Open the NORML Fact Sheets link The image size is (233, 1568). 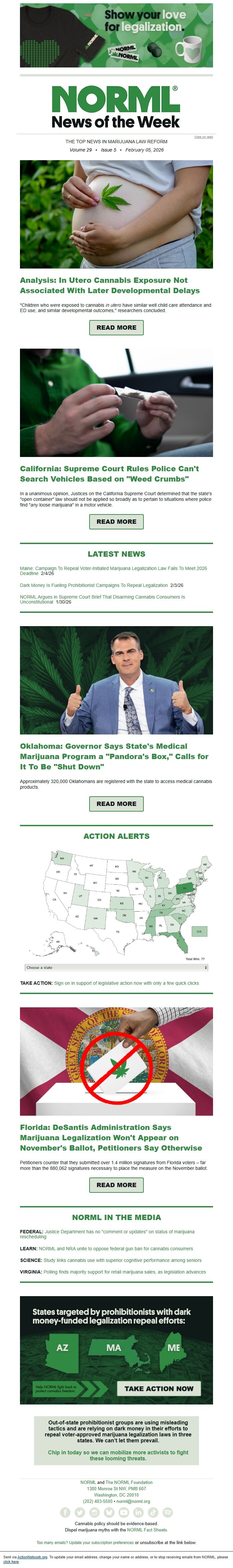tap(147, 1530)
